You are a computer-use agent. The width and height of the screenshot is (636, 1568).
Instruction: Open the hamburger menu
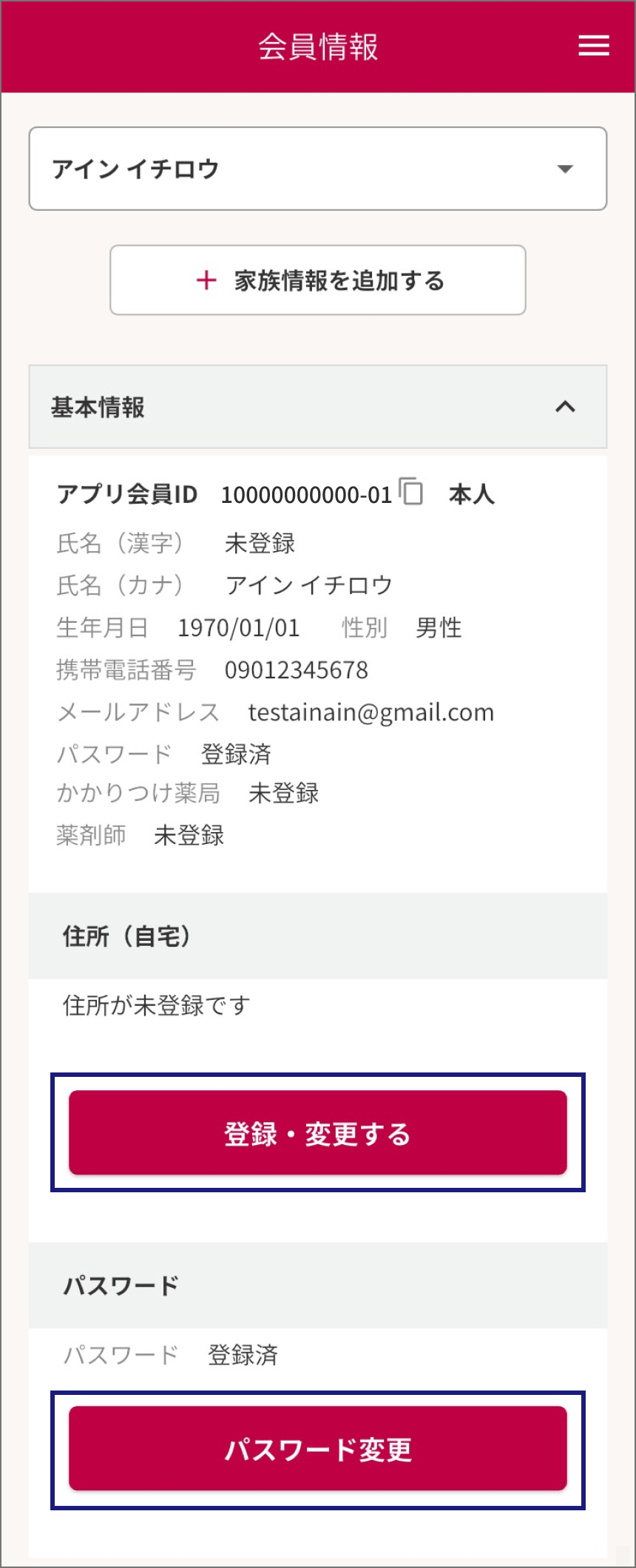pyautogui.click(x=593, y=46)
